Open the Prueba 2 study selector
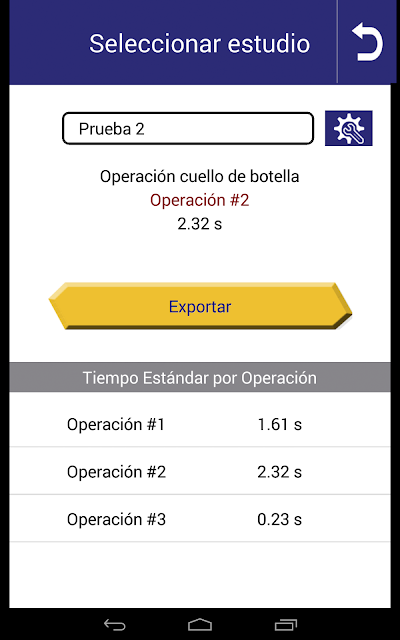This screenshot has height=640, width=400. point(188,129)
